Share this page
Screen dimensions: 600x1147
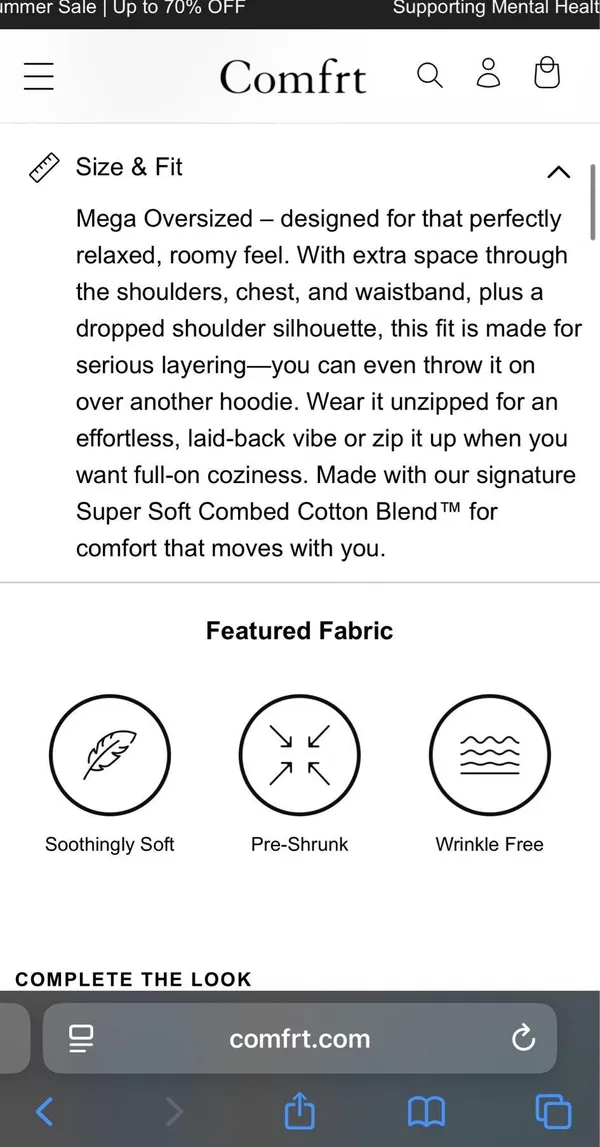299,1110
